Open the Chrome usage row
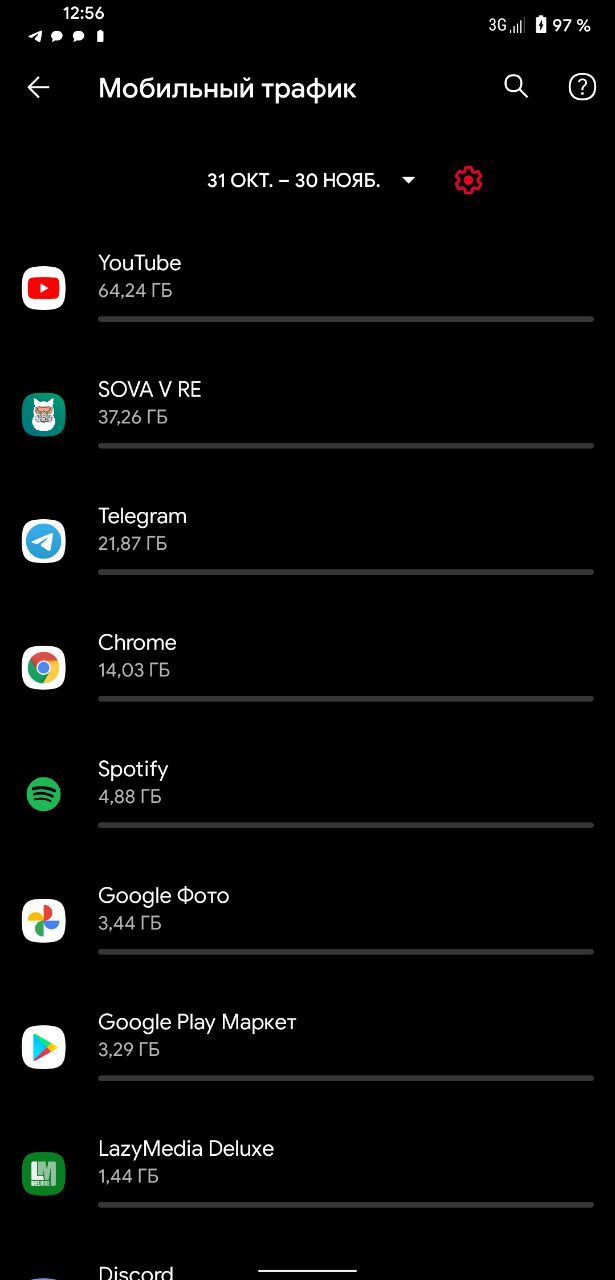 pyautogui.click(x=307, y=668)
